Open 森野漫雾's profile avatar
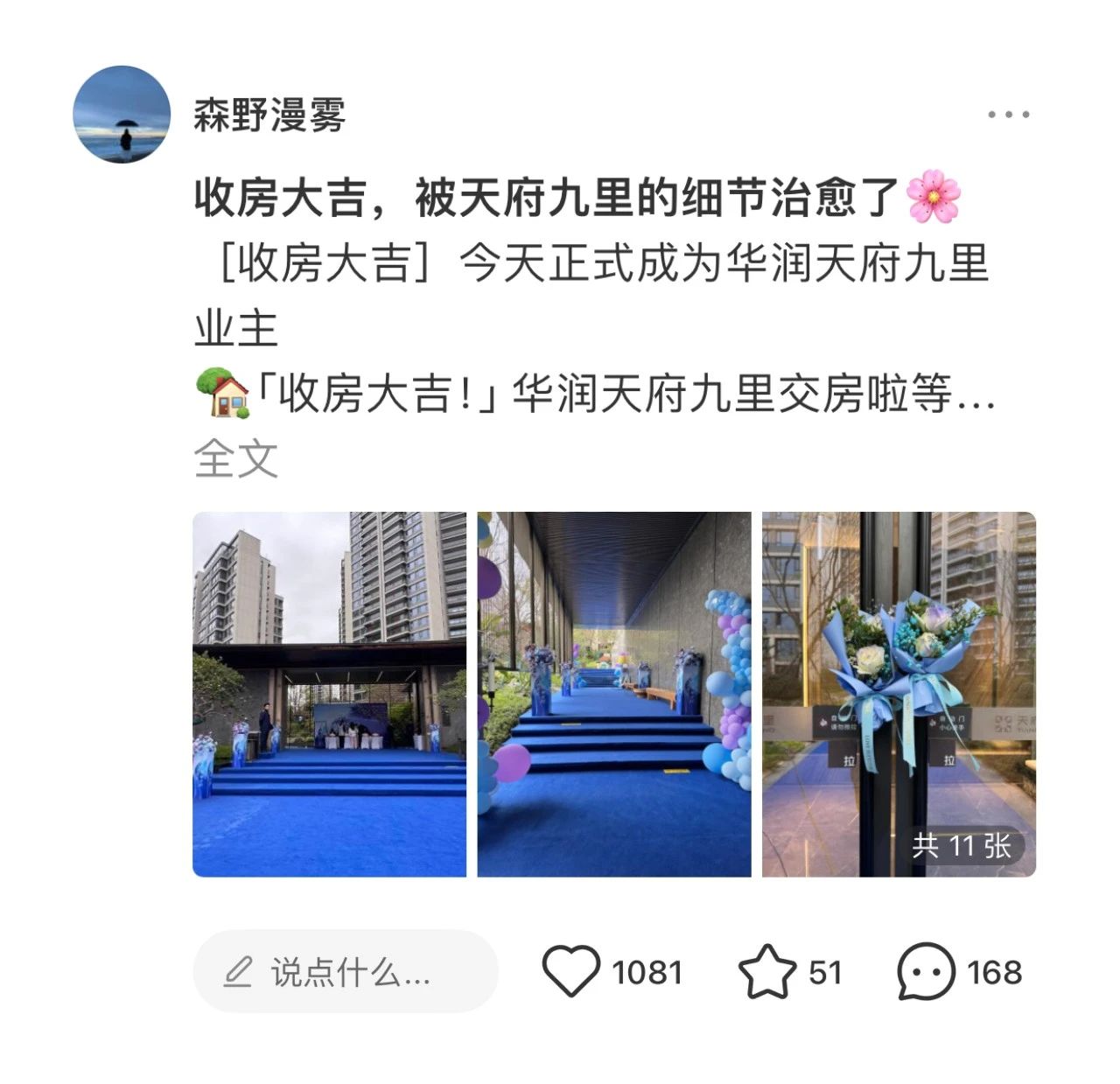Viewport: 1120px width, 1084px height. [121, 114]
